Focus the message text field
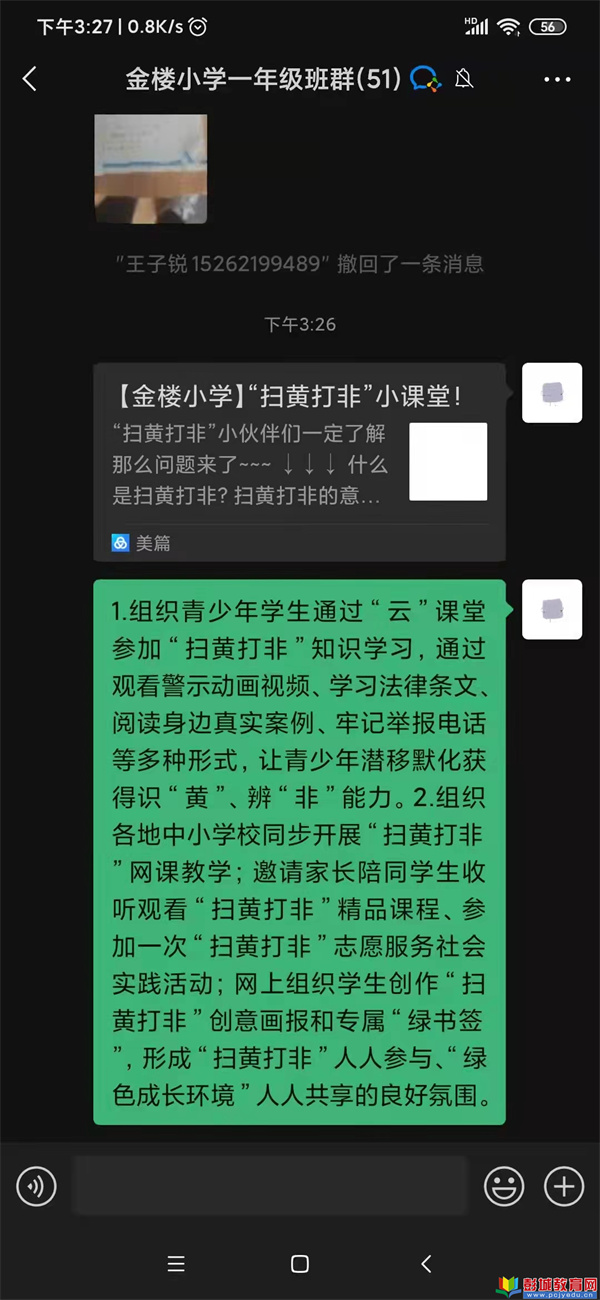 click(x=270, y=1186)
